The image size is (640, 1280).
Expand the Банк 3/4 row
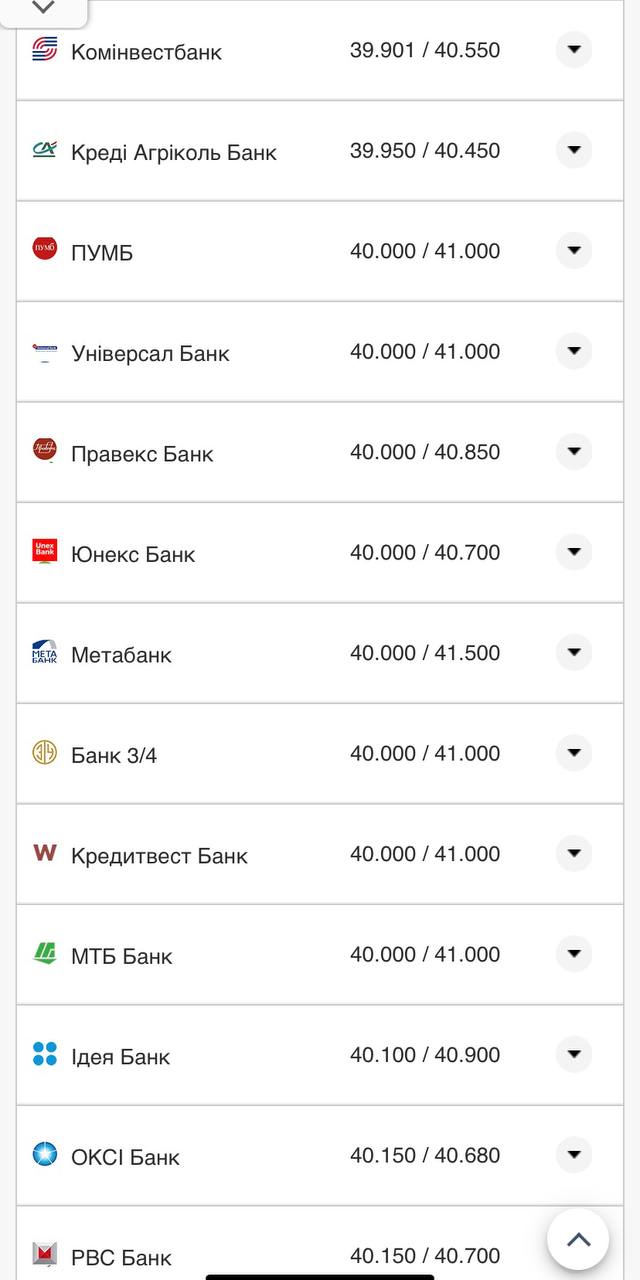tap(574, 754)
